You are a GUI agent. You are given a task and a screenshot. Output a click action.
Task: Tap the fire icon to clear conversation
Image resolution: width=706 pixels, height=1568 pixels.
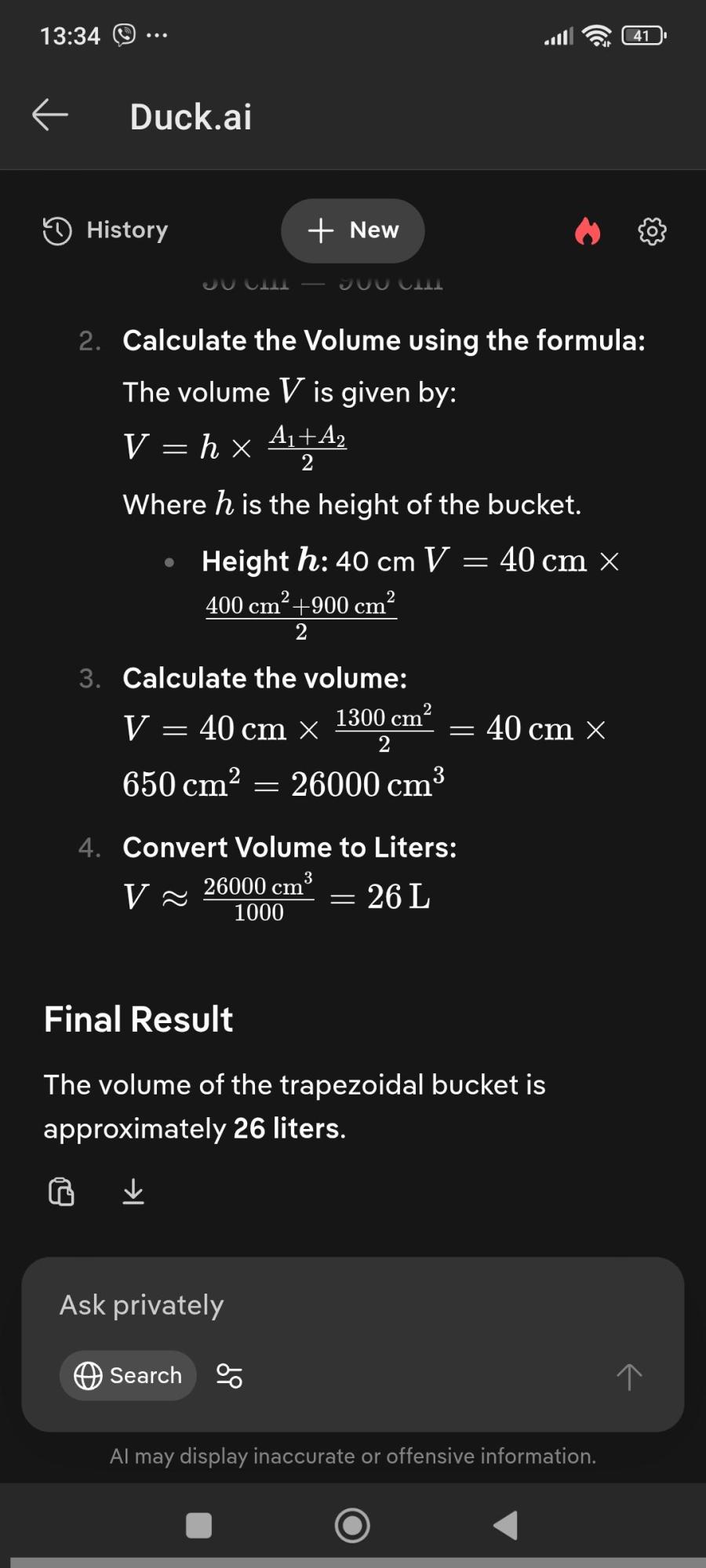pyautogui.click(x=587, y=231)
